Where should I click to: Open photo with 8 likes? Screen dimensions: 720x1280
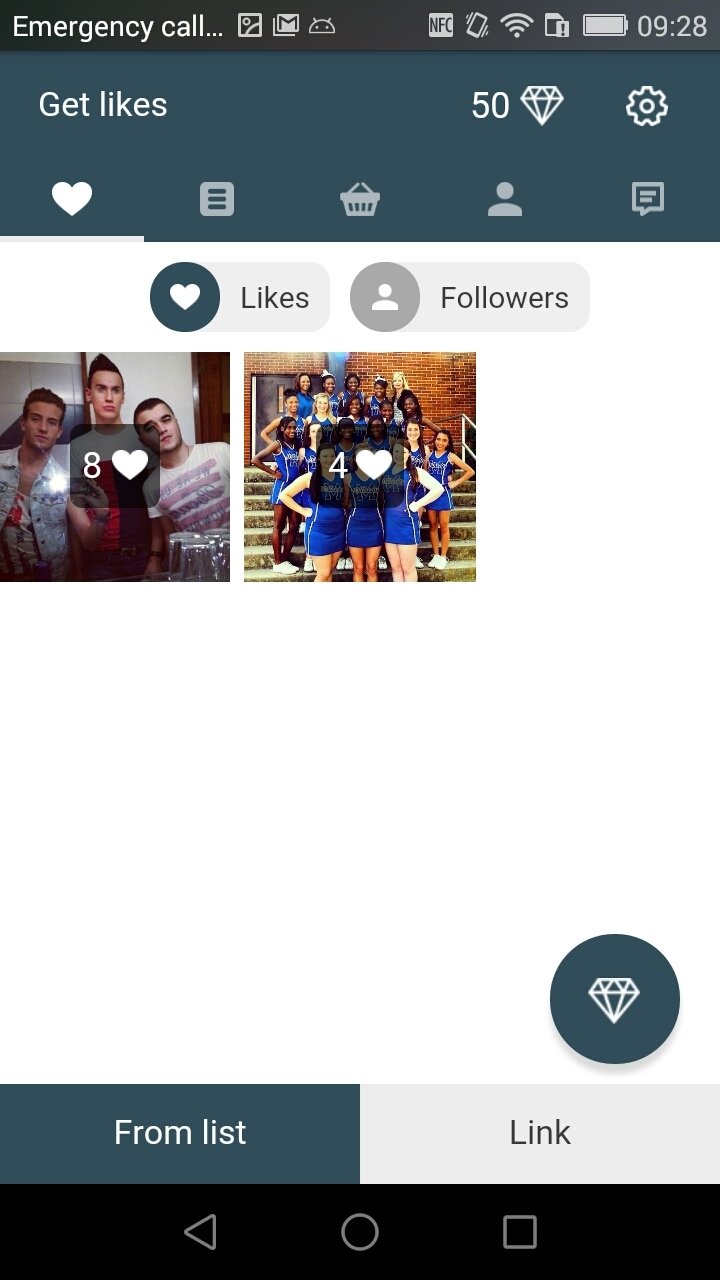pyautogui.click(x=115, y=466)
